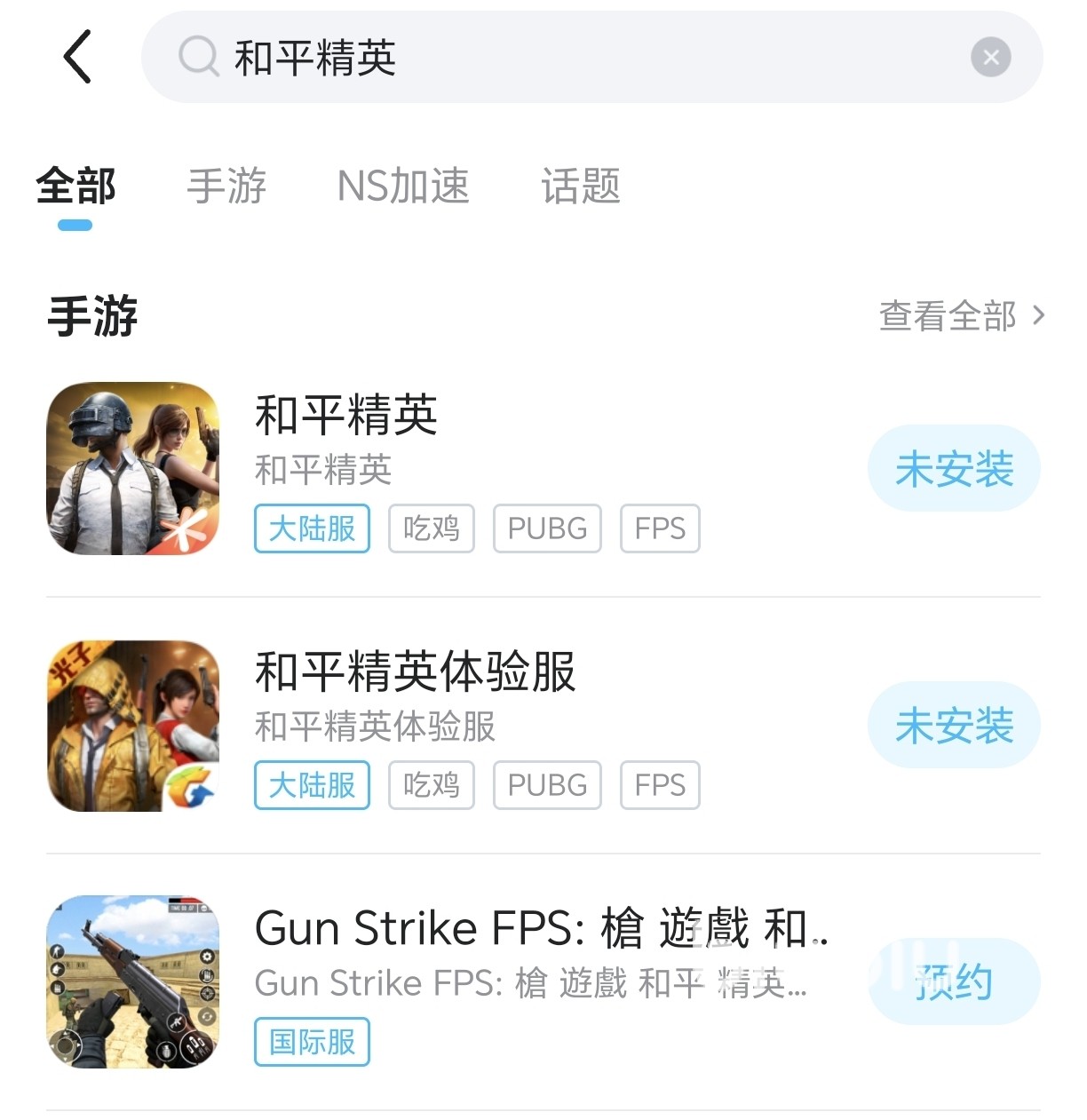Select the 全部 tab
Viewport: 1087px width, 1120px height.
[75, 187]
